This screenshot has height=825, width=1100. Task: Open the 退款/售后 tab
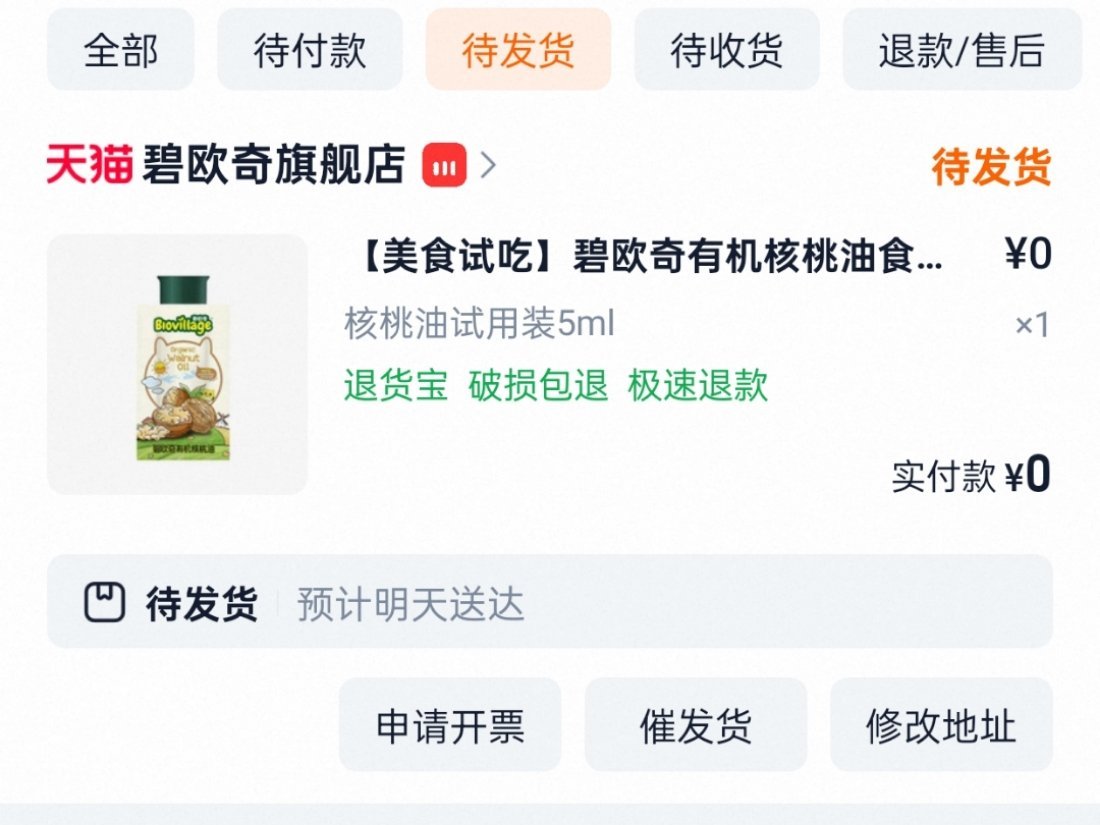coord(962,50)
